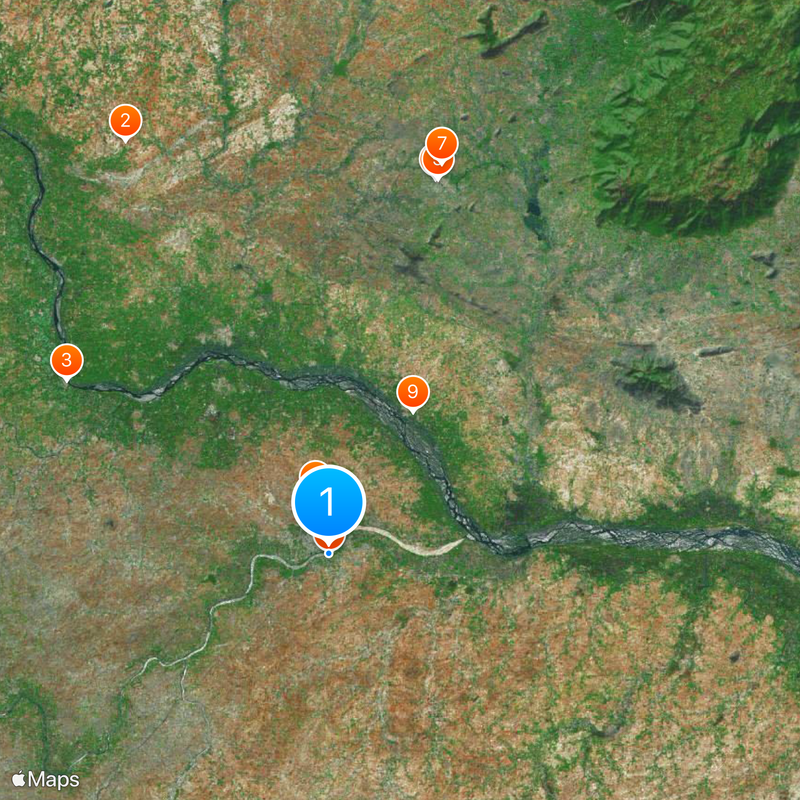Tap map pin number 9

(x=412, y=391)
